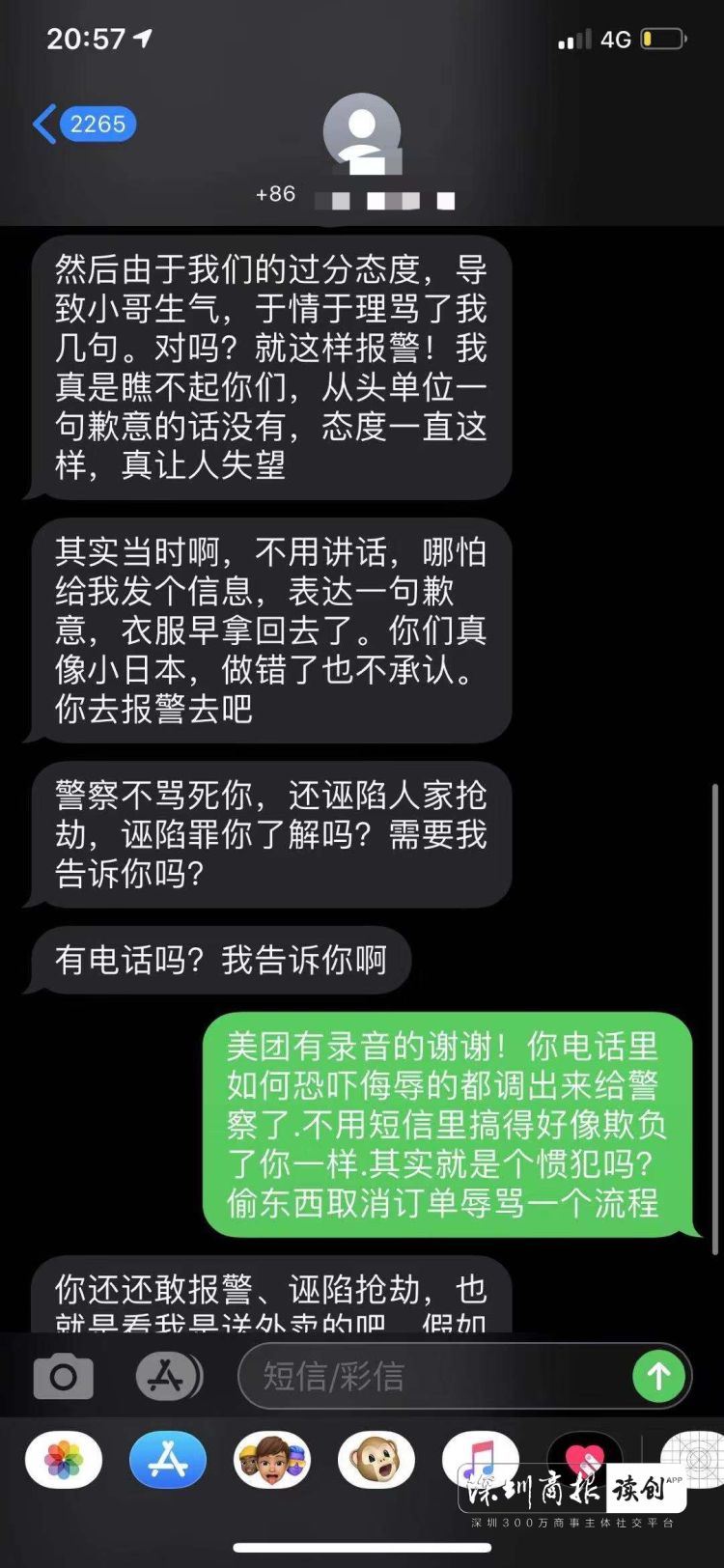Go back to the message list
Image resolution: width=724 pixels, height=1568 pixels.
tap(83, 125)
